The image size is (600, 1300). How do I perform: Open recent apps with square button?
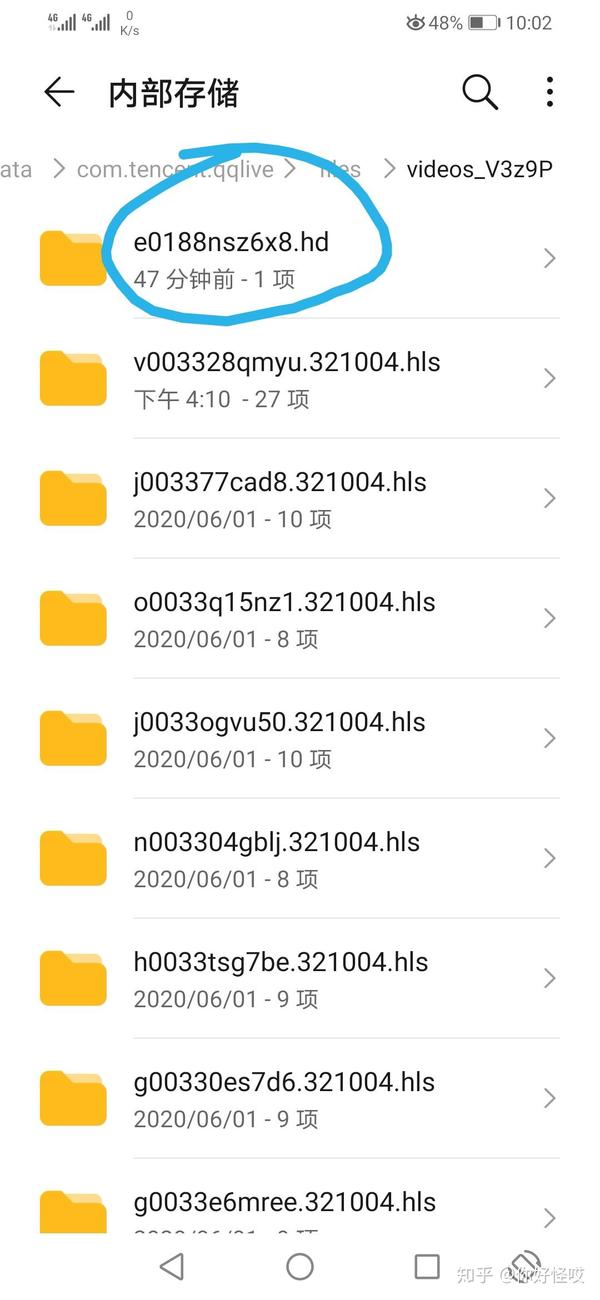click(427, 1267)
